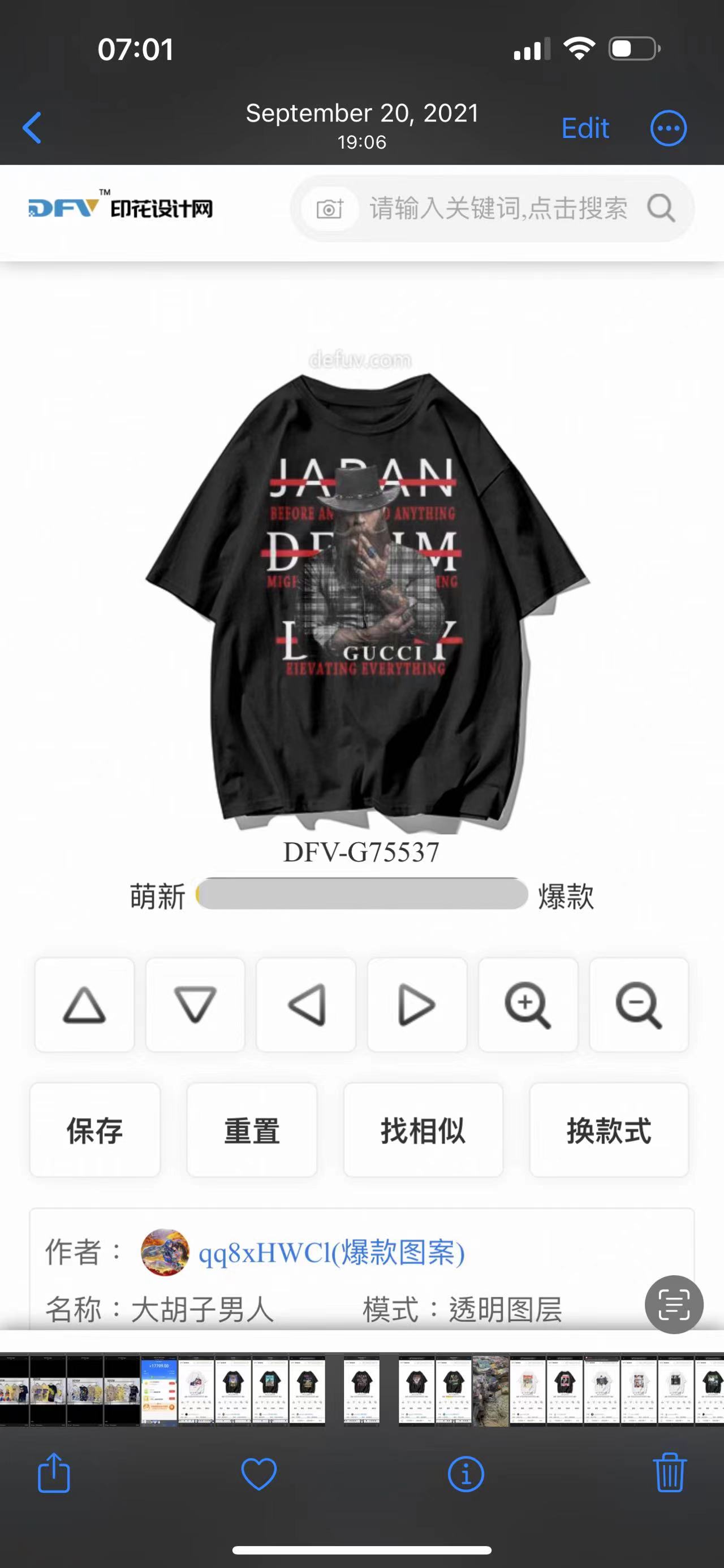
Task: Activate Live Text scan button
Action: [674, 1305]
